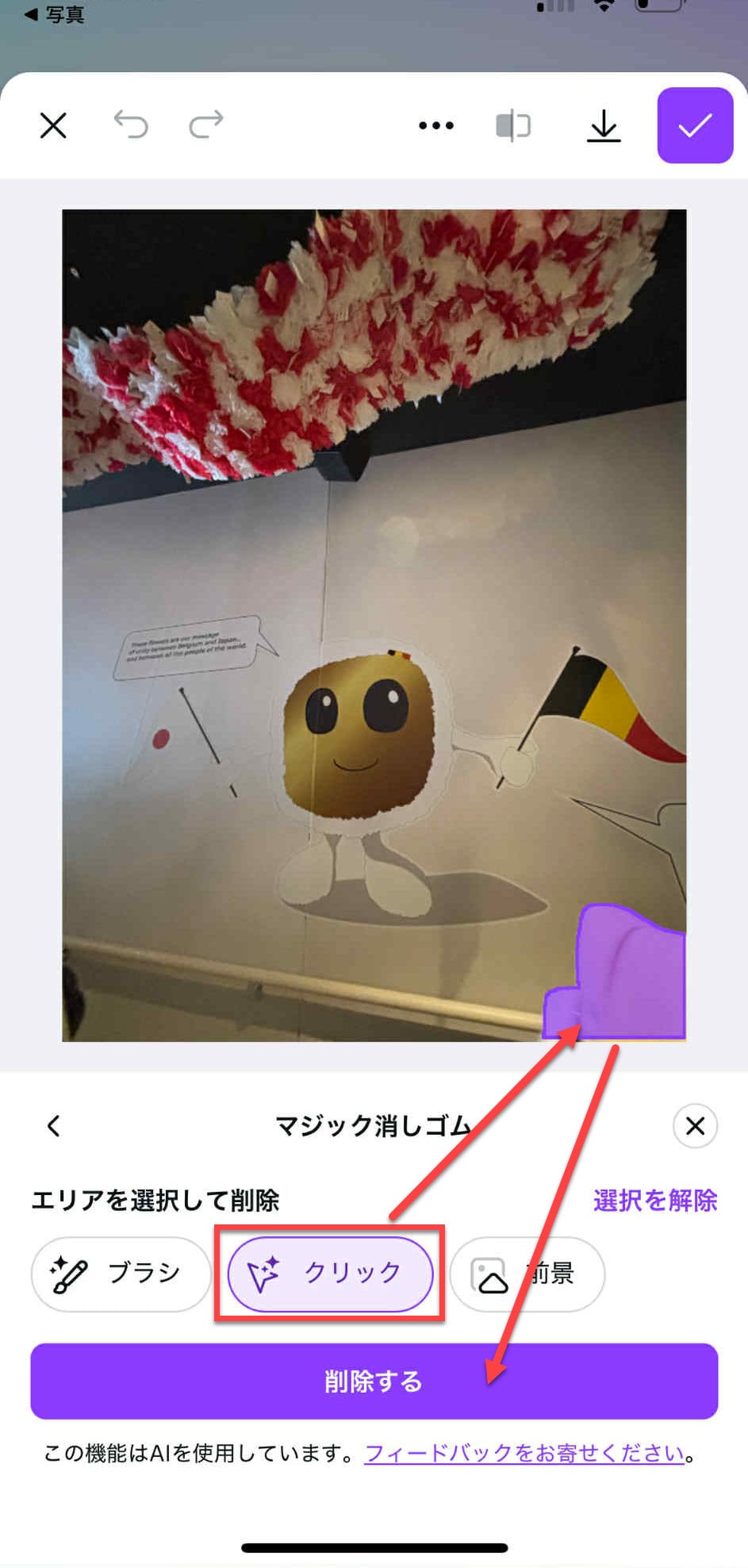748x1568 pixels.
Task: Go back from the マジック消しゴム panel
Action: [53, 1125]
